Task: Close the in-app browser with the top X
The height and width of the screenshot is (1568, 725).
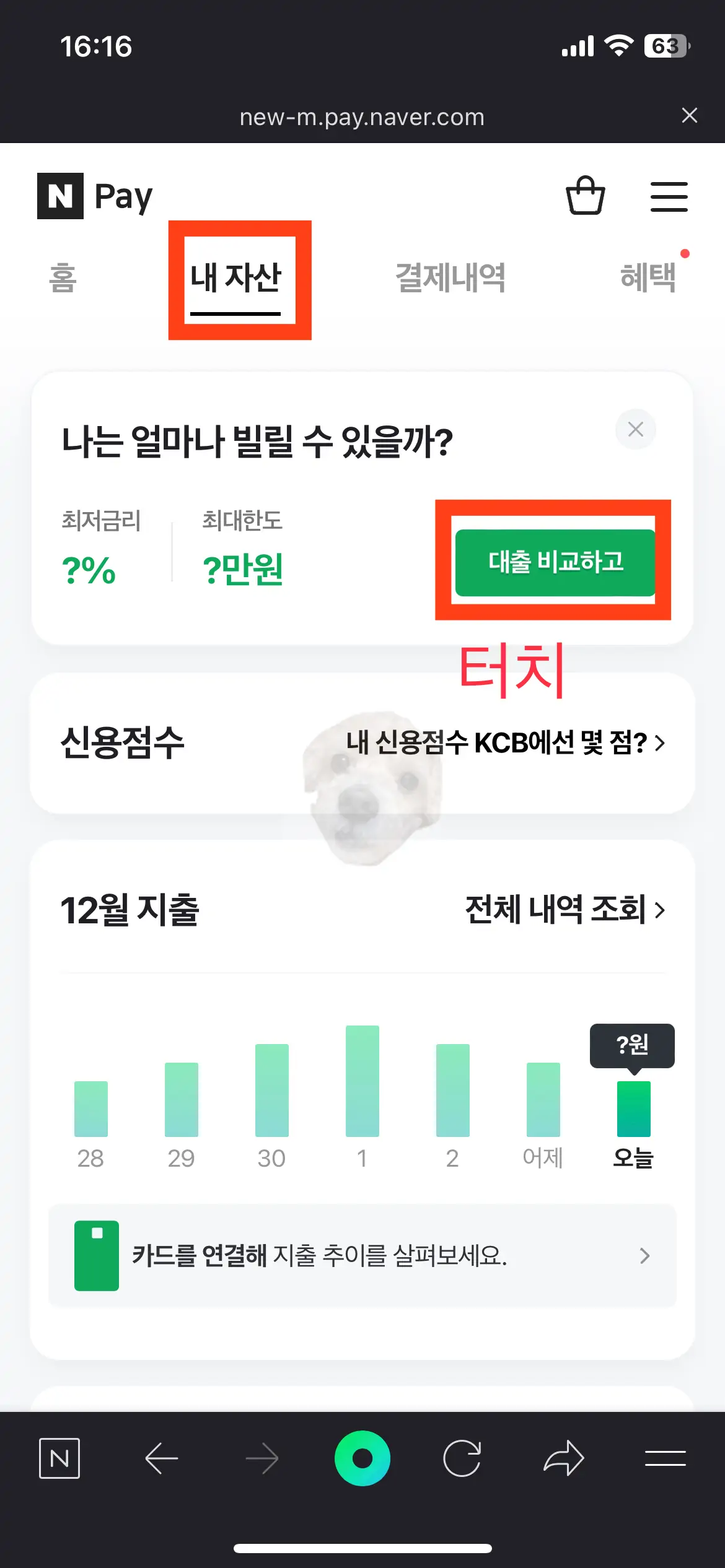Action: point(690,115)
